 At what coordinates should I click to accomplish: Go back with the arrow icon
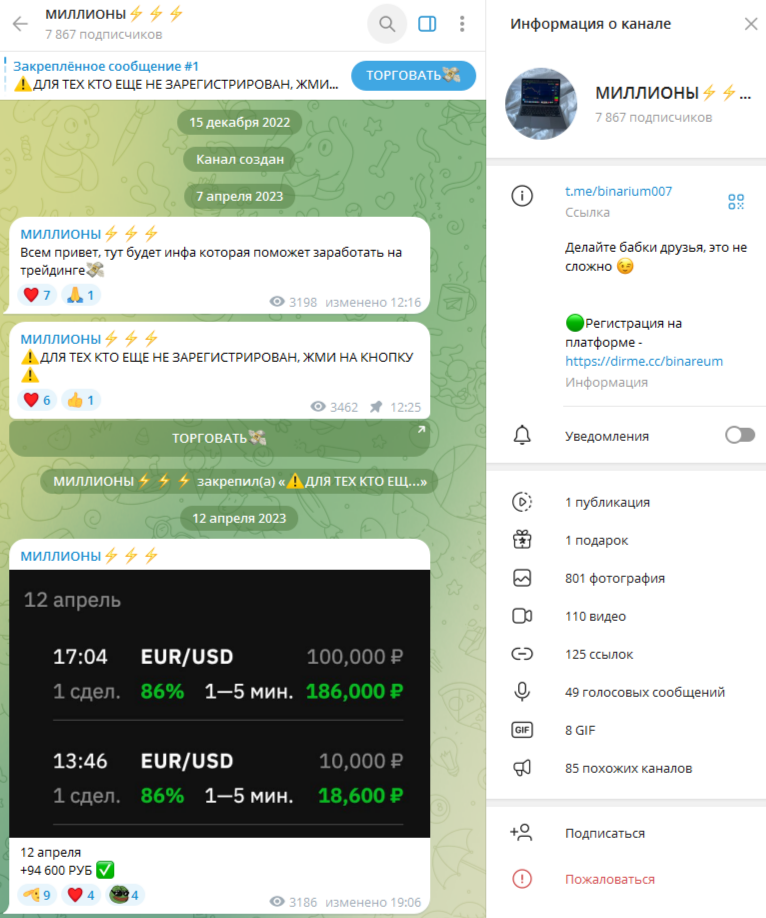[20, 24]
